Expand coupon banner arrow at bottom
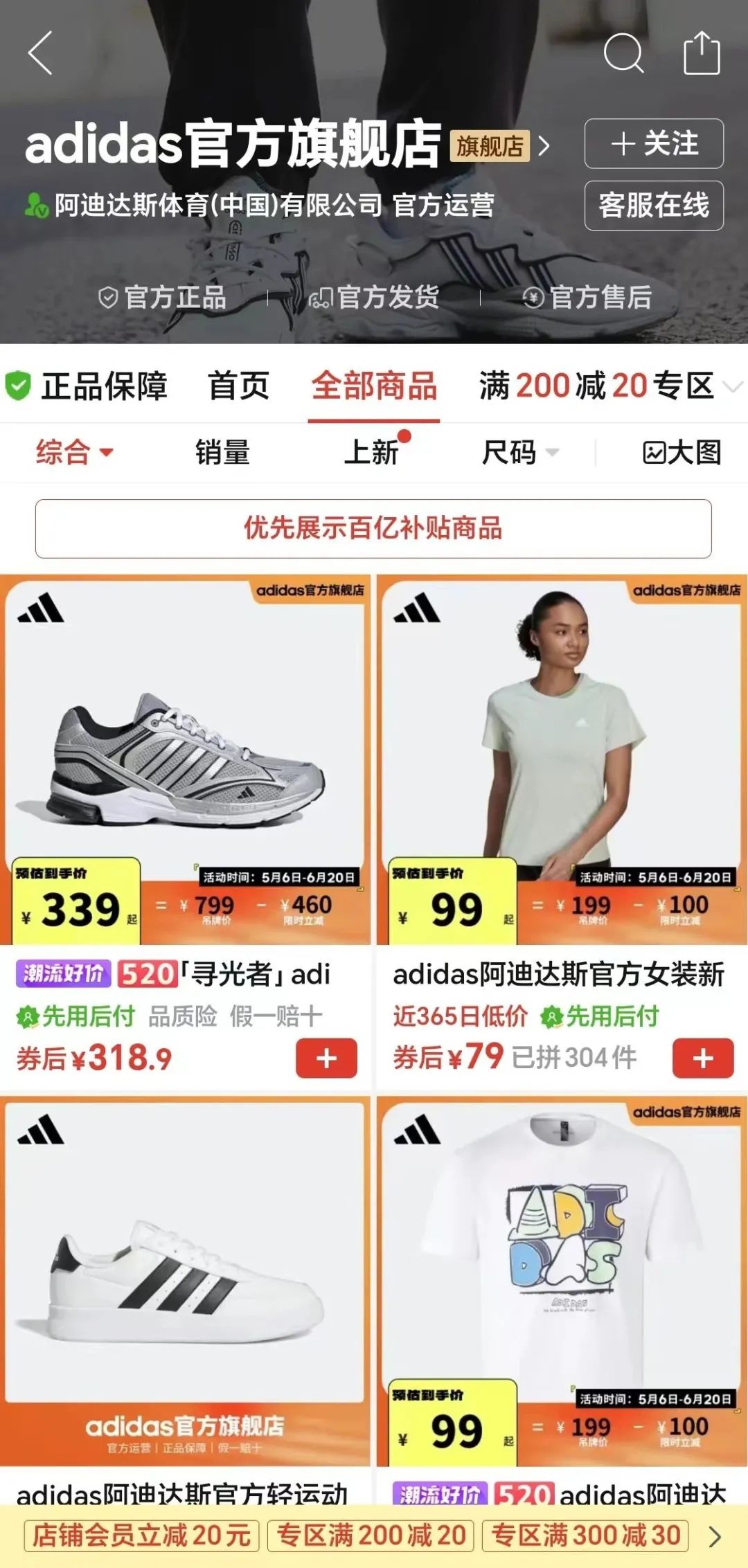 click(715, 1537)
